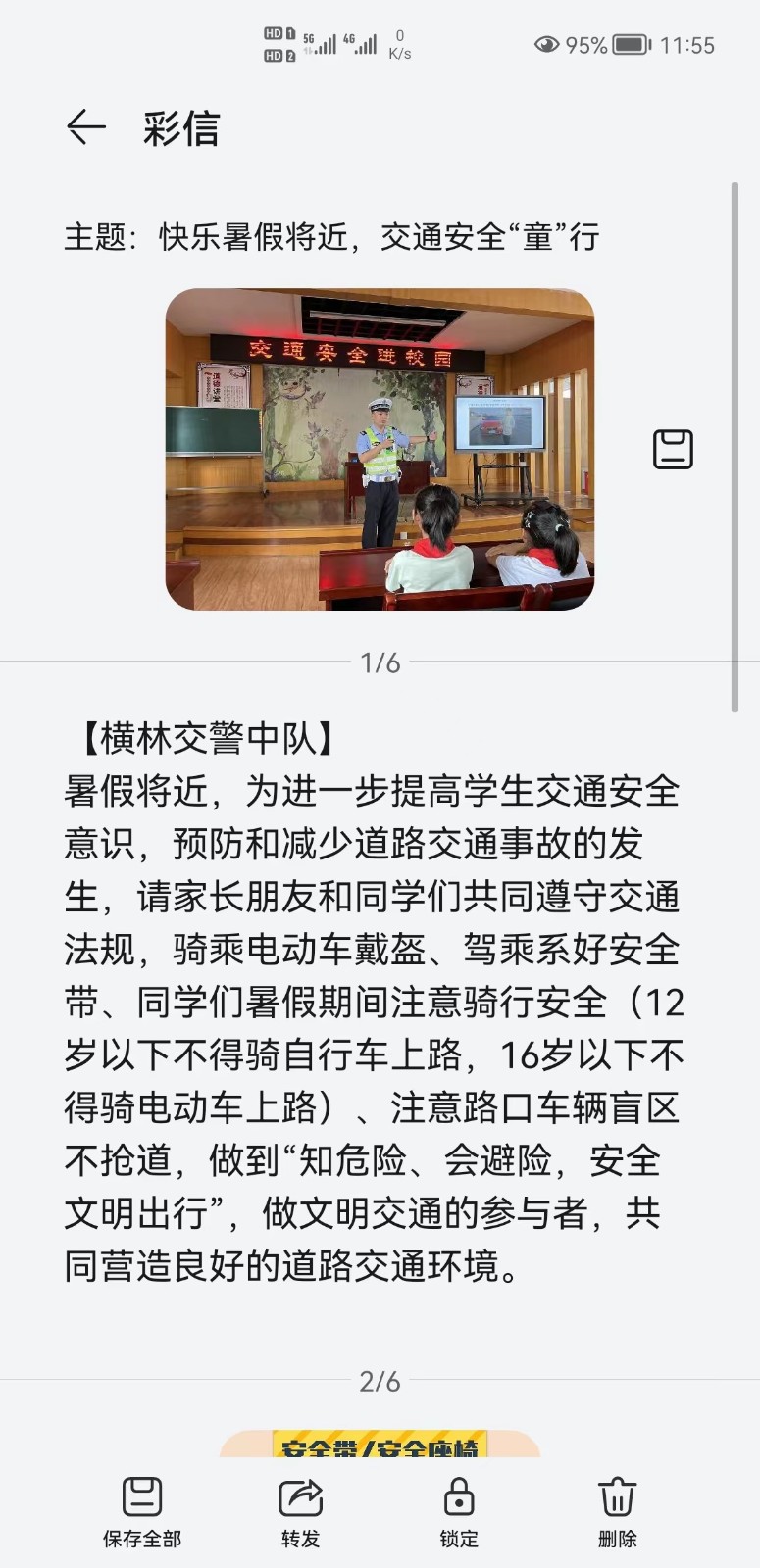Open the traffic safety classroom photo

[380, 449]
